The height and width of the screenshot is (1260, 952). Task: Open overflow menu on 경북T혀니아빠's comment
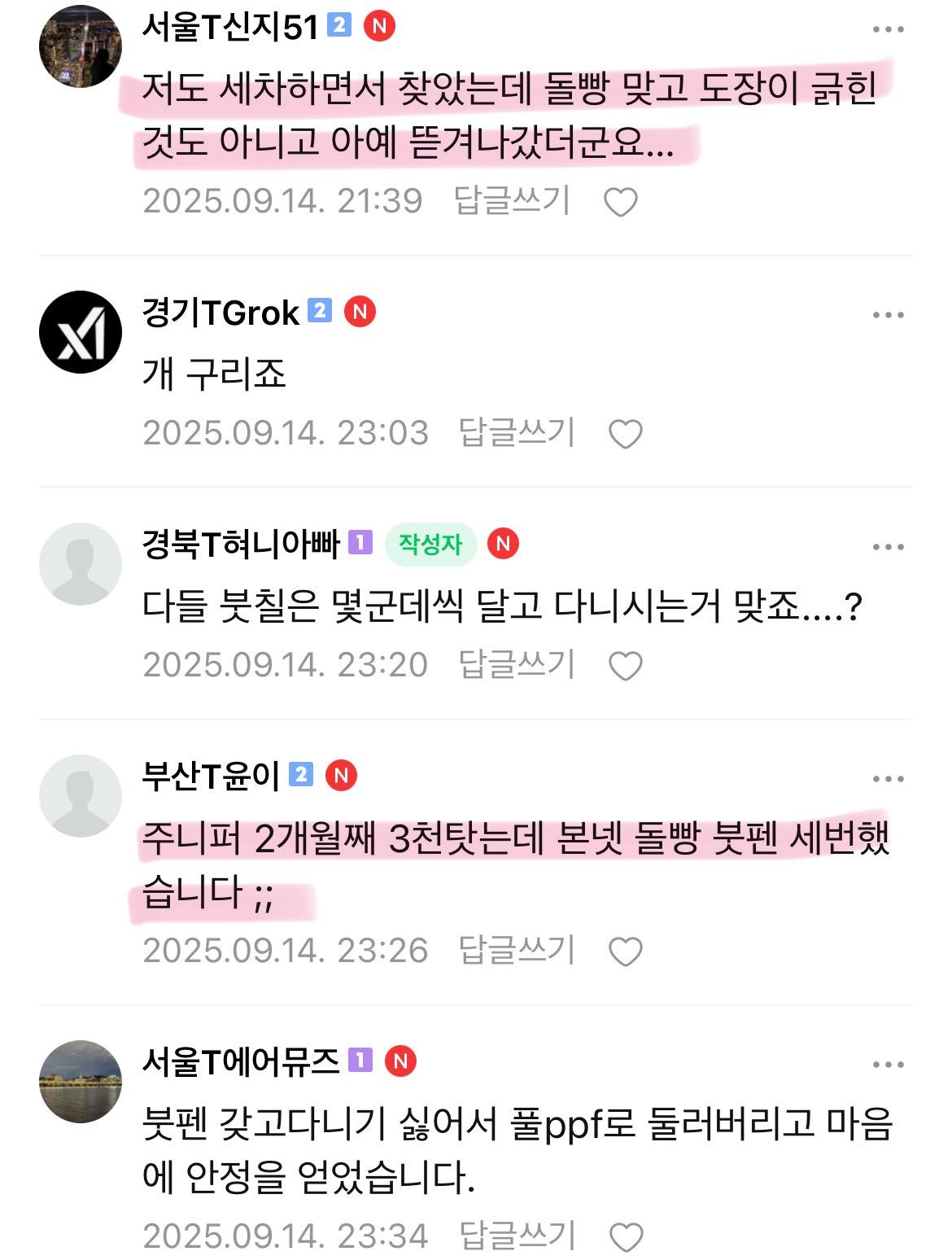(x=888, y=547)
